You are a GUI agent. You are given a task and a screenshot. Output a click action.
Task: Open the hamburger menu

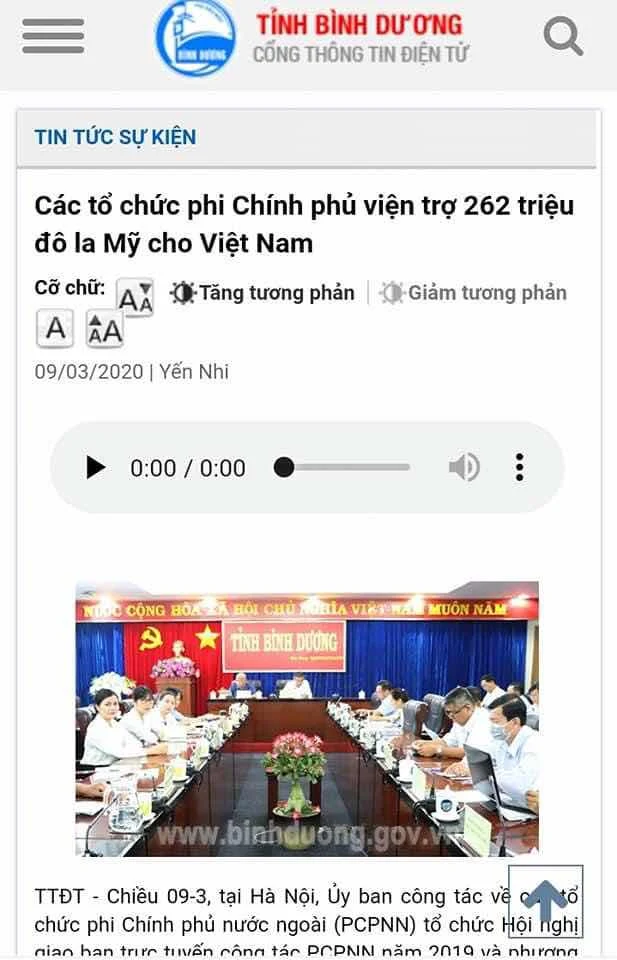[52, 38]
